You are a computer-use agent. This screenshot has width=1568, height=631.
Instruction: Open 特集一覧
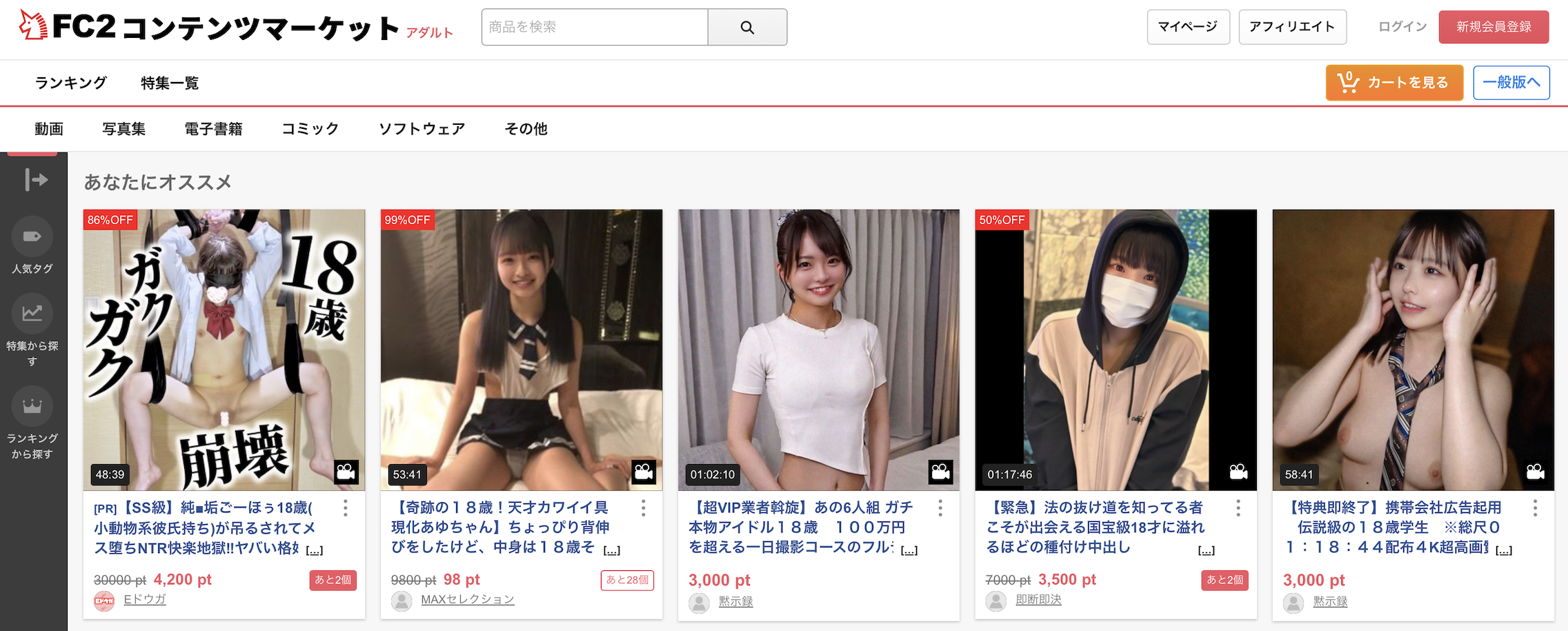[170, 83]
